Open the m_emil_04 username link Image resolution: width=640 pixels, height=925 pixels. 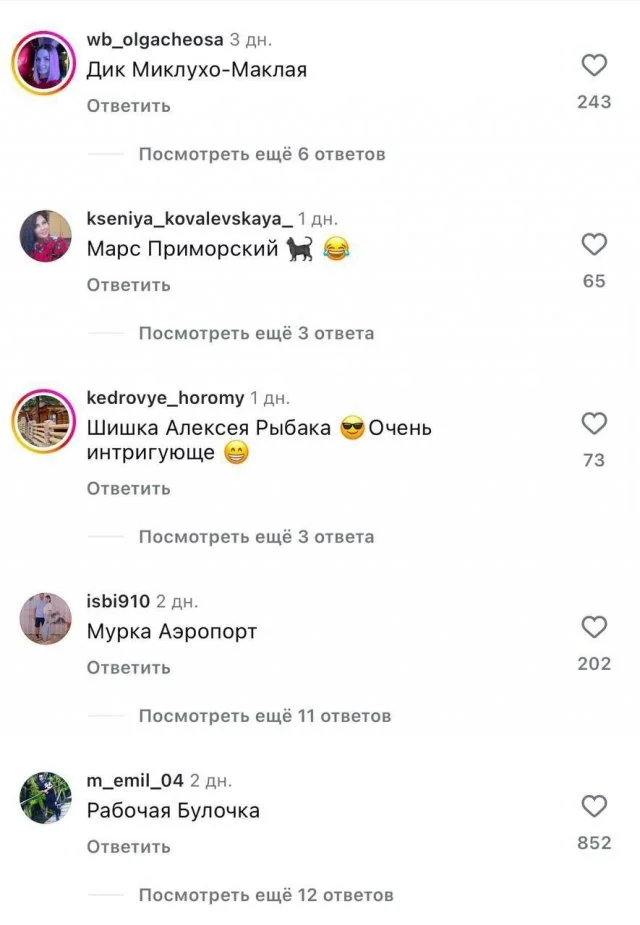pyautogui.click(x=135, y=781)
